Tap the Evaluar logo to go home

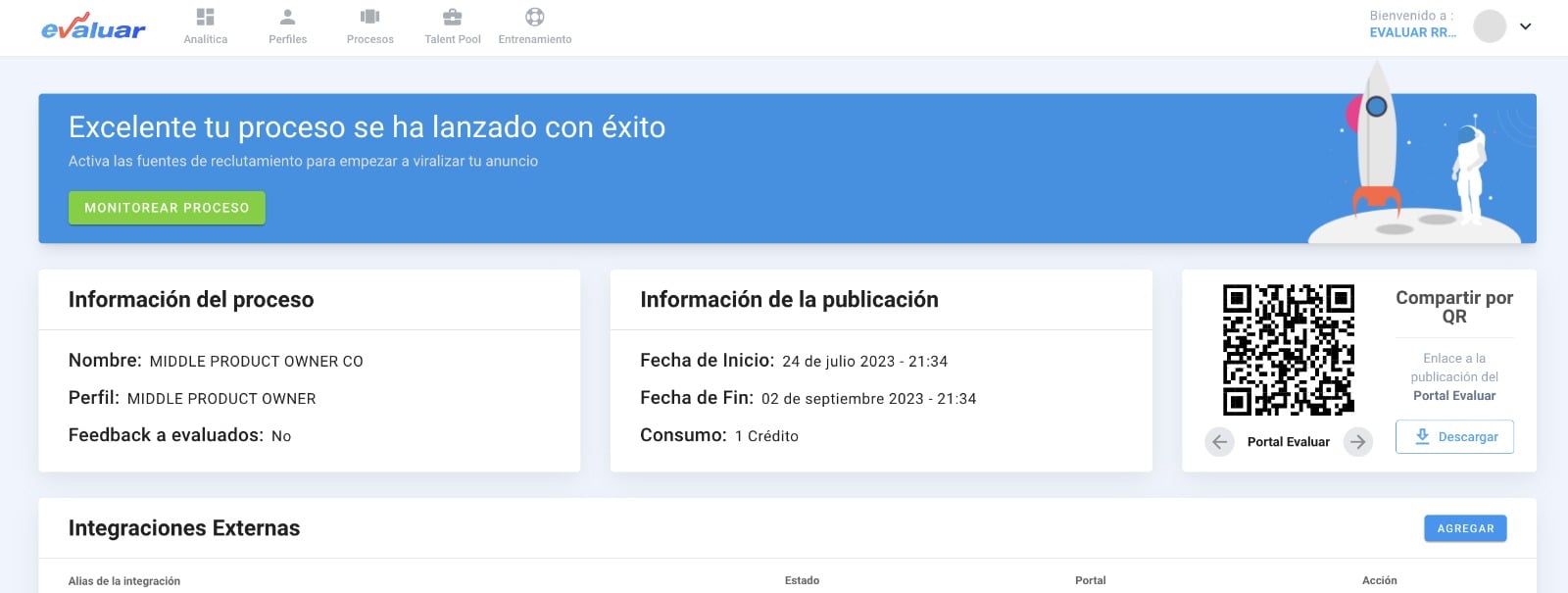(x=93, y=27)
